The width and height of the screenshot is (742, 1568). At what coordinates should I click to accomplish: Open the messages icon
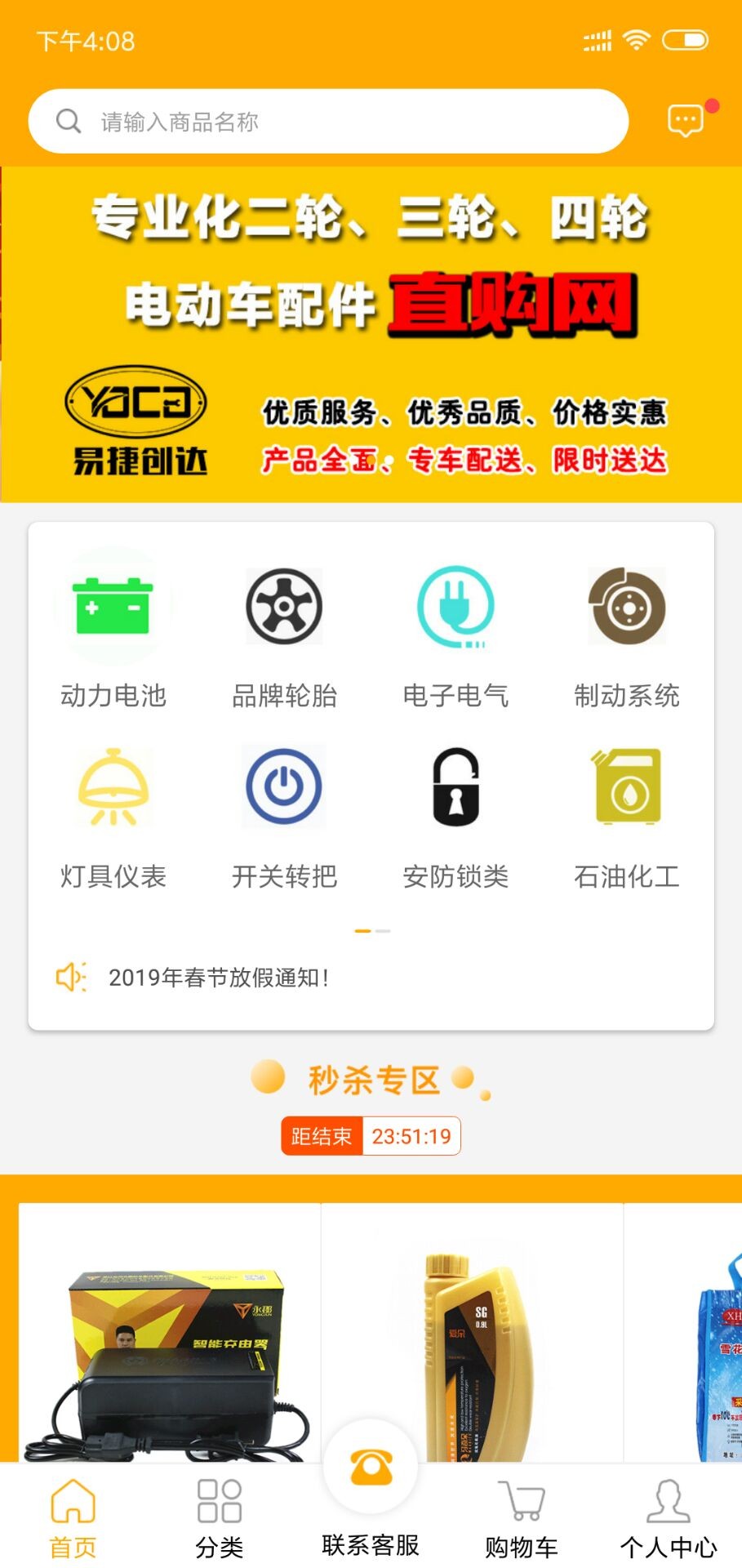pyautogui.click(x=686, y=121)
